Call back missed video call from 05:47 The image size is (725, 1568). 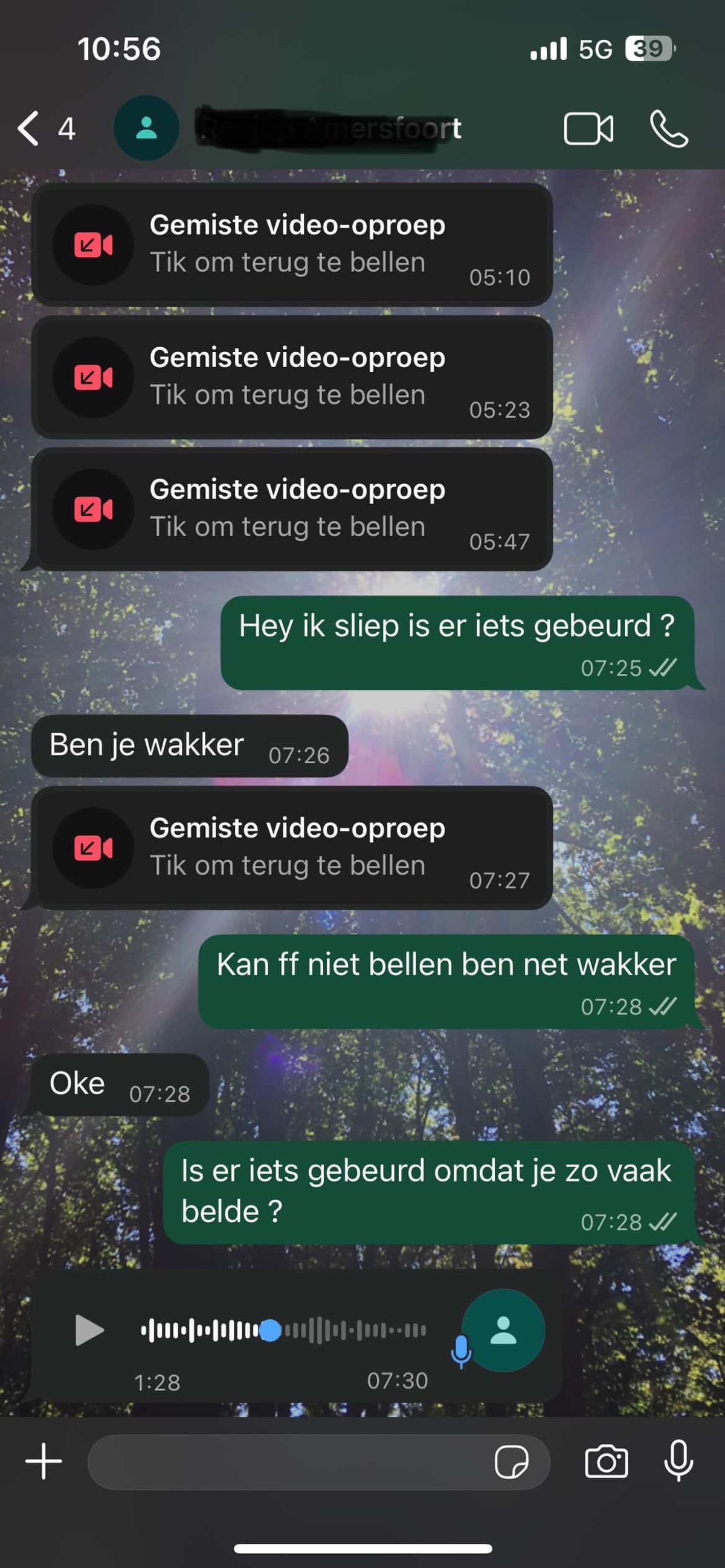pos(292,509)
